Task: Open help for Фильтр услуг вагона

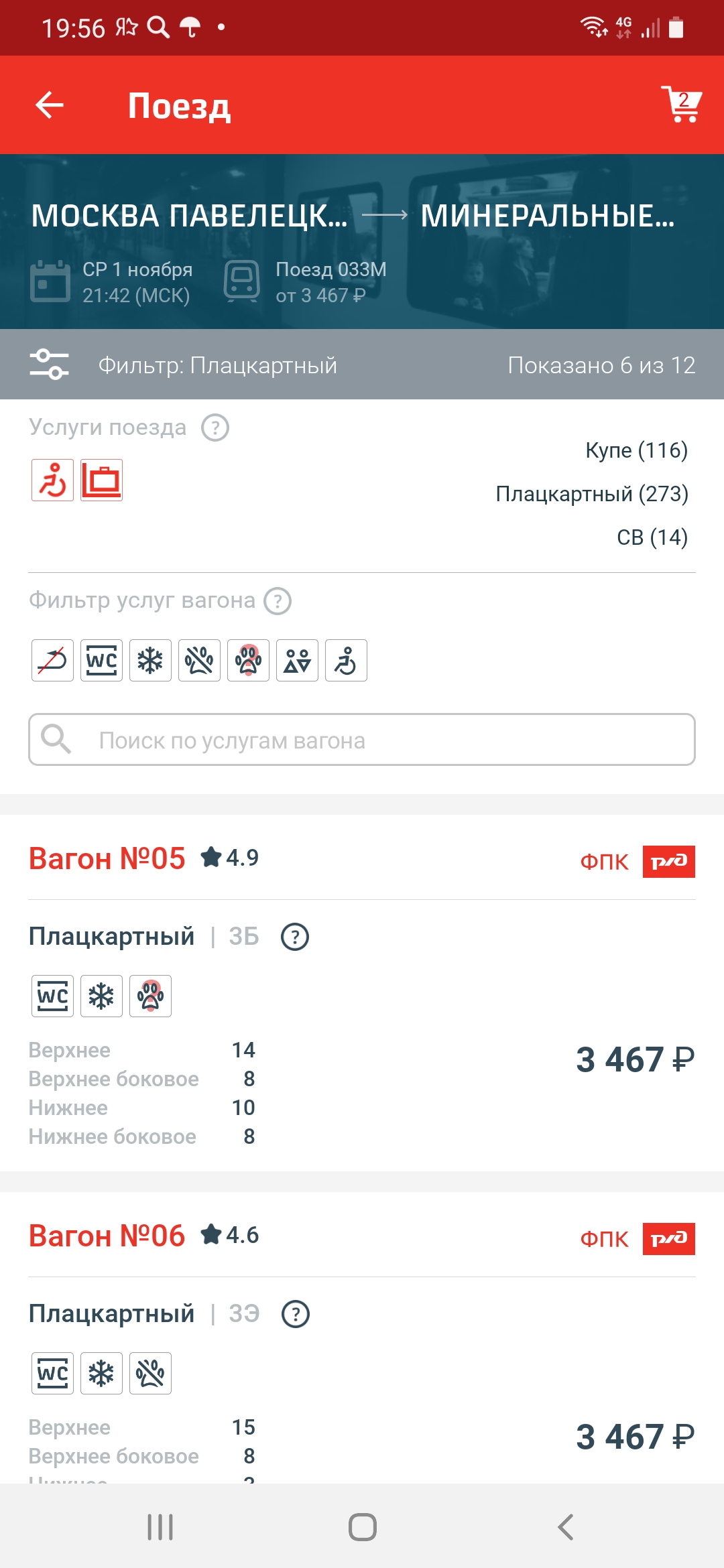Action: pyautogui.click(x=278, y=601)
